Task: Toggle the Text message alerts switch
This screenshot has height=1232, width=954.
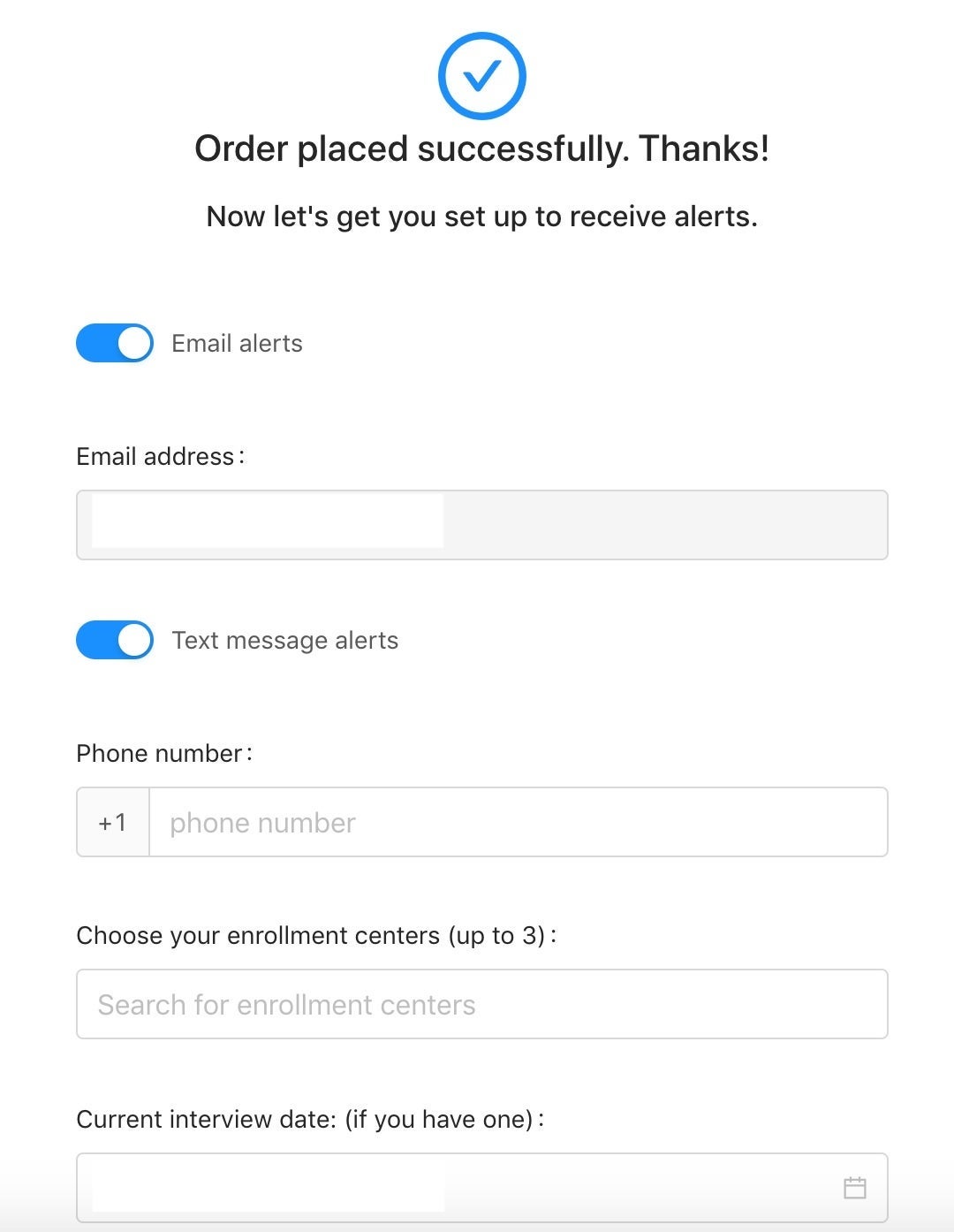Action: tap(114, 640)
